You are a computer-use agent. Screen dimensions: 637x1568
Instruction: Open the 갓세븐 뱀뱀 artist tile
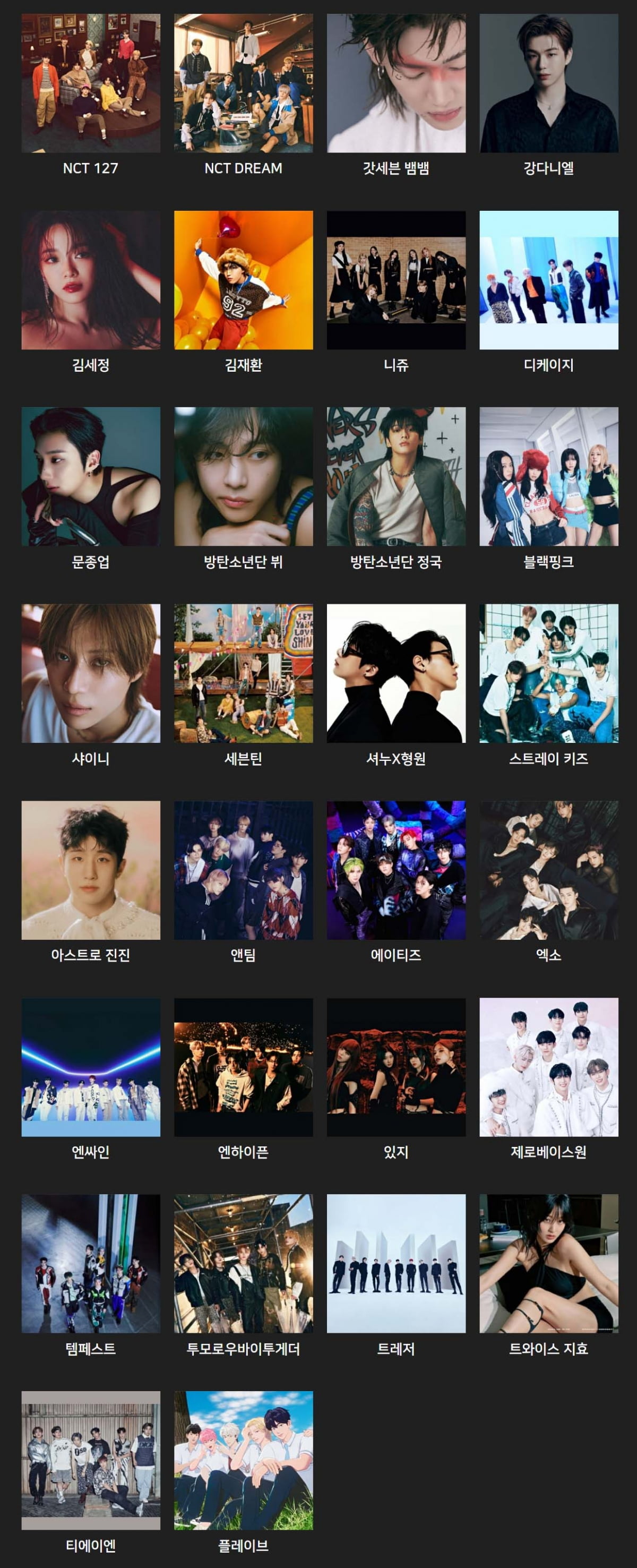[x=396, y=83]
